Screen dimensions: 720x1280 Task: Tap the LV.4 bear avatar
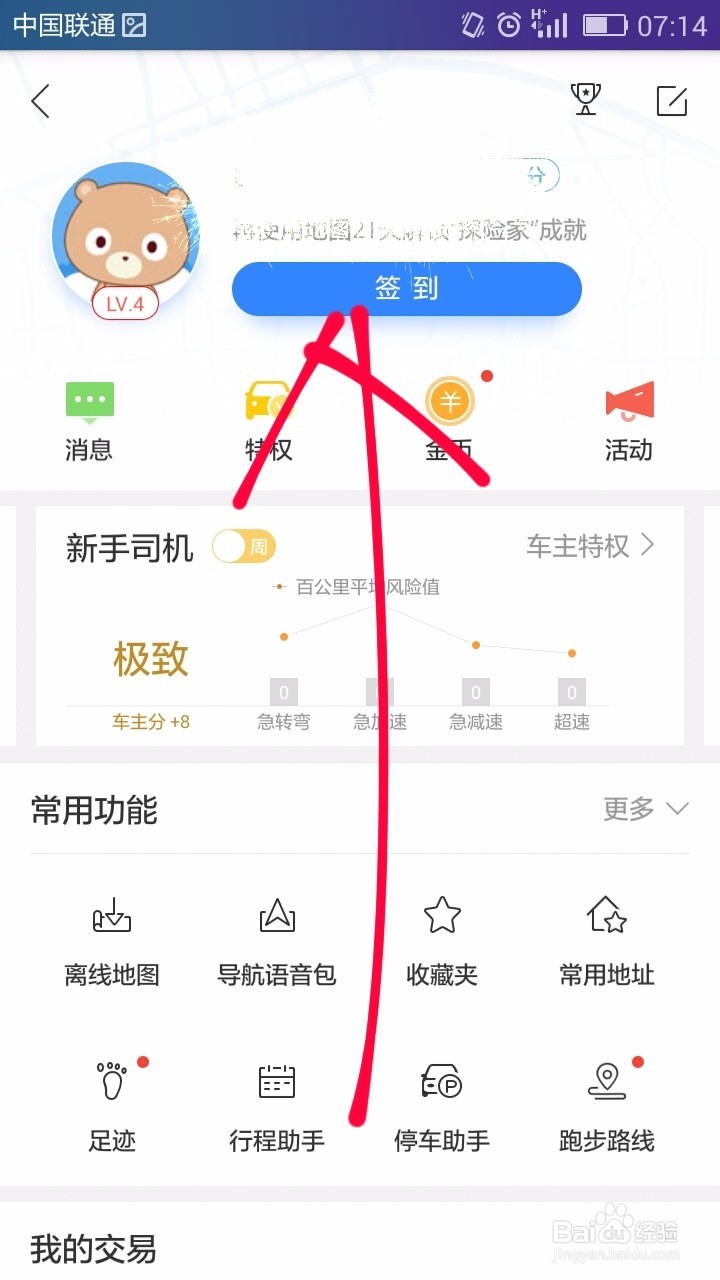tap(124, 237)
